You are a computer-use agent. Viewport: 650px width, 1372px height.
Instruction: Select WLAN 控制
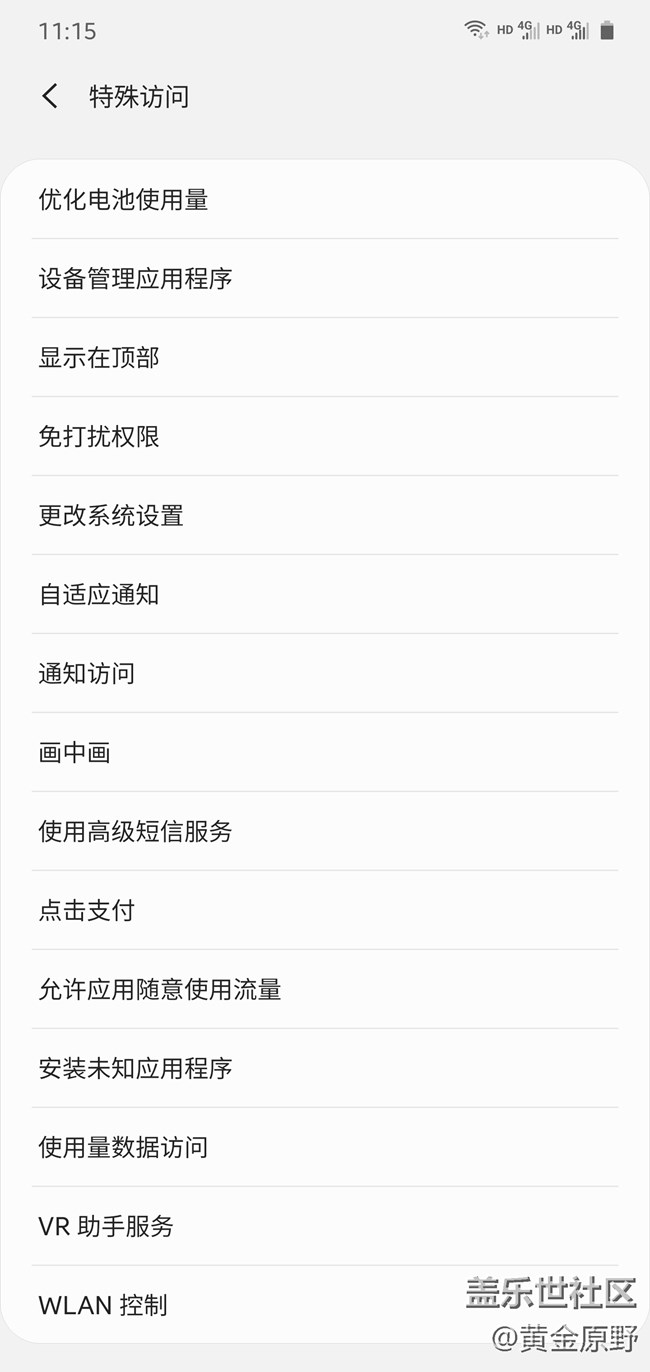click(x=103, y=1306)
